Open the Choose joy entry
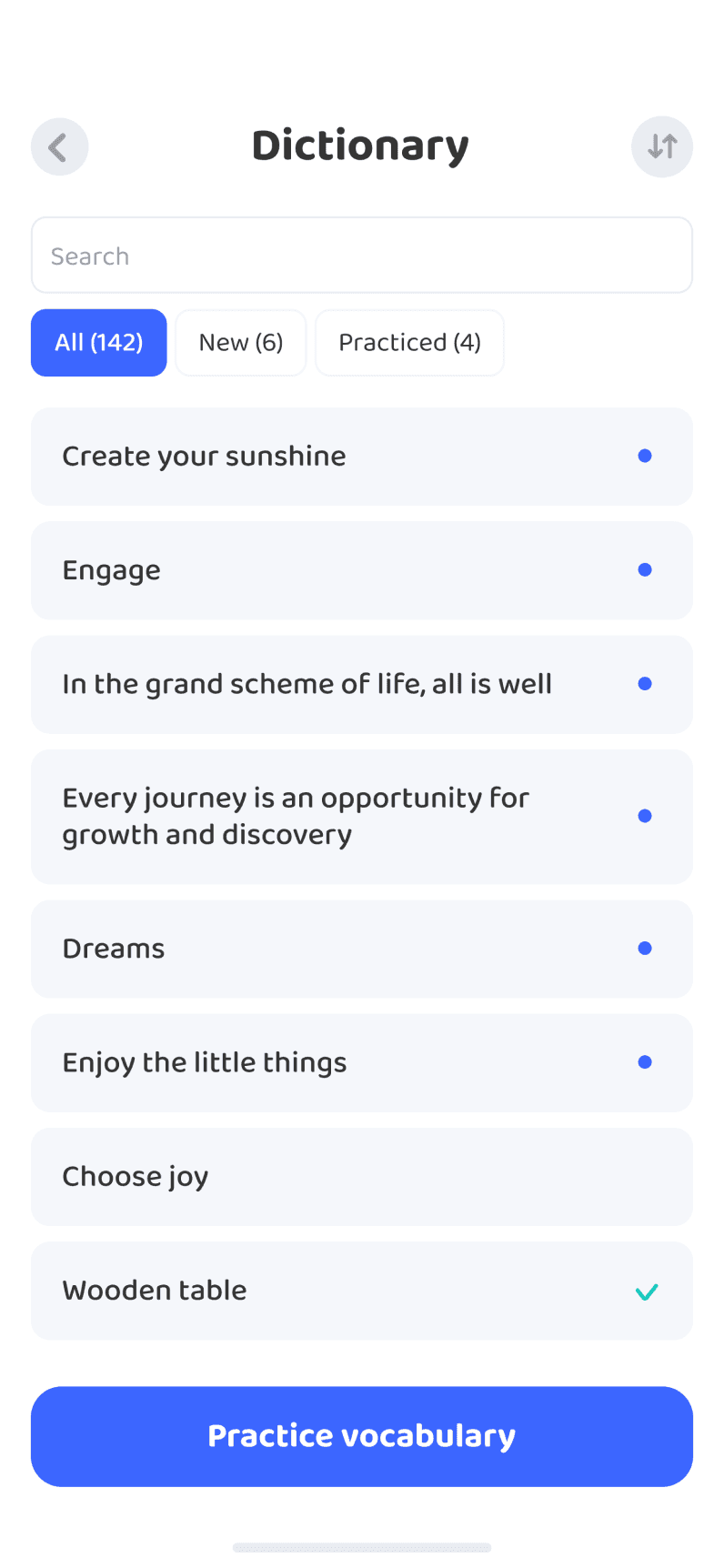The image size is (724, 1568). pyautogui.click(x=361, y=1177)
